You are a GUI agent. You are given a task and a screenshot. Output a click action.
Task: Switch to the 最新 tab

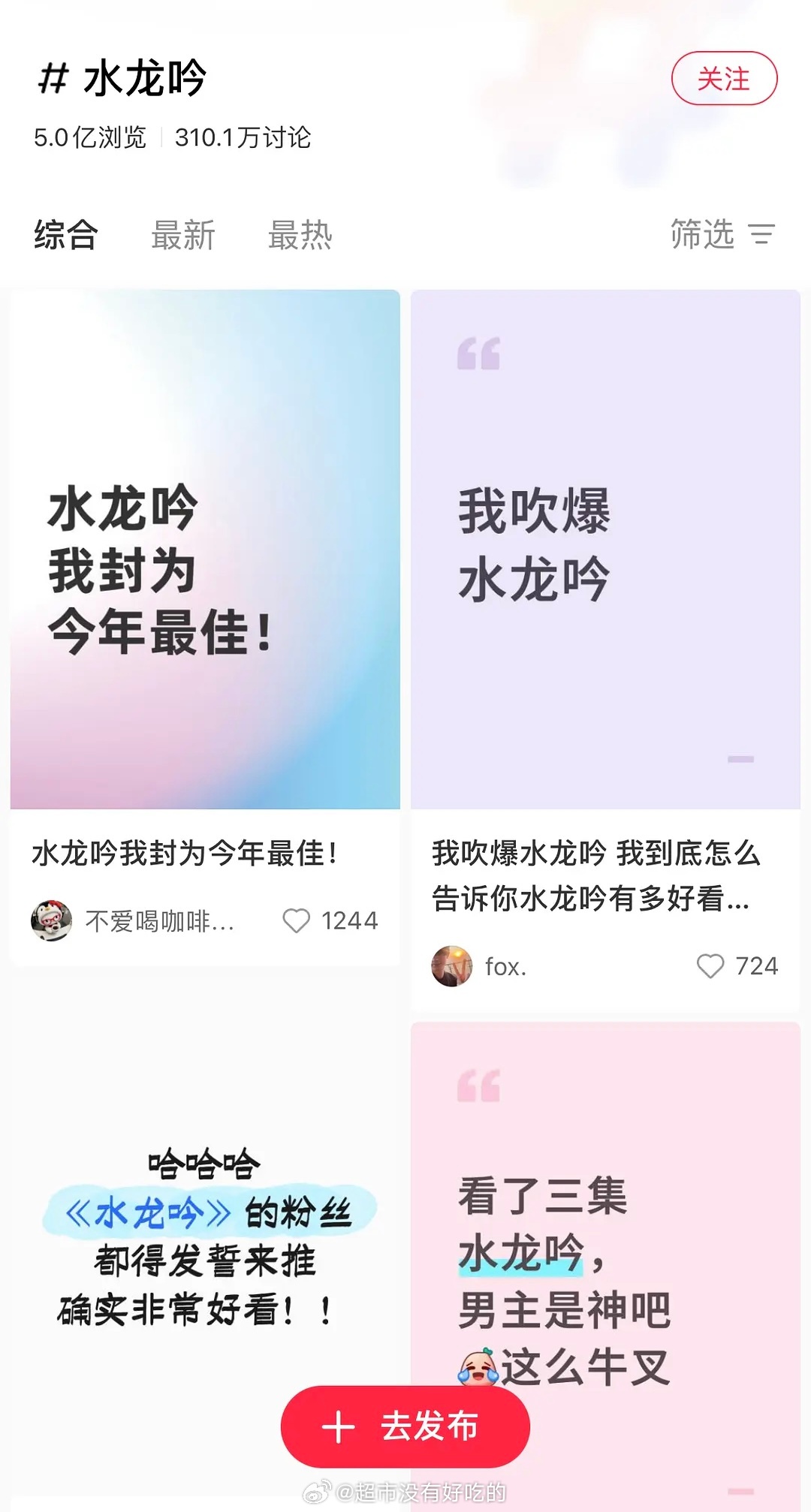tap(184, 235)
